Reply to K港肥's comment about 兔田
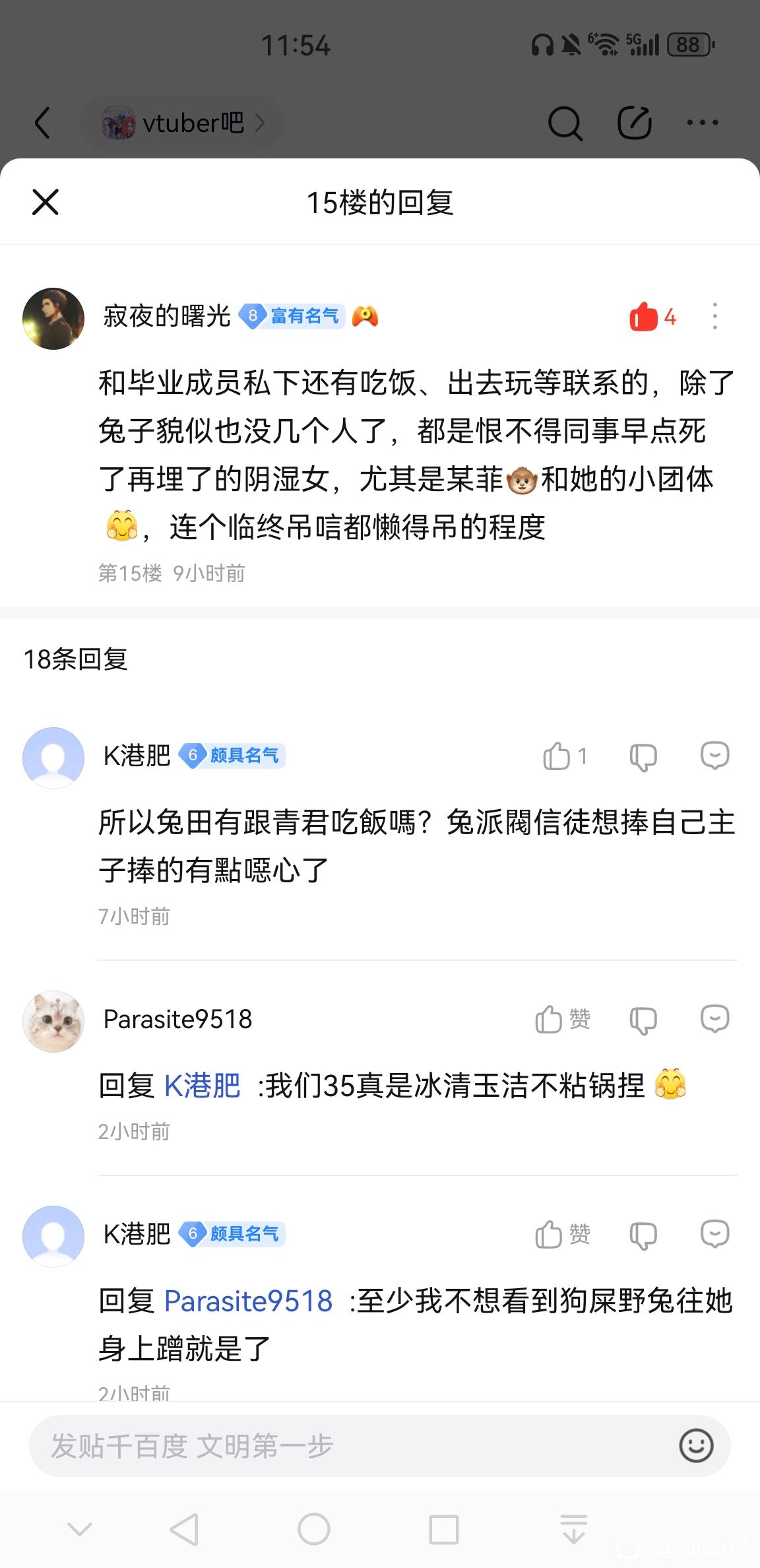 [714, 756]
